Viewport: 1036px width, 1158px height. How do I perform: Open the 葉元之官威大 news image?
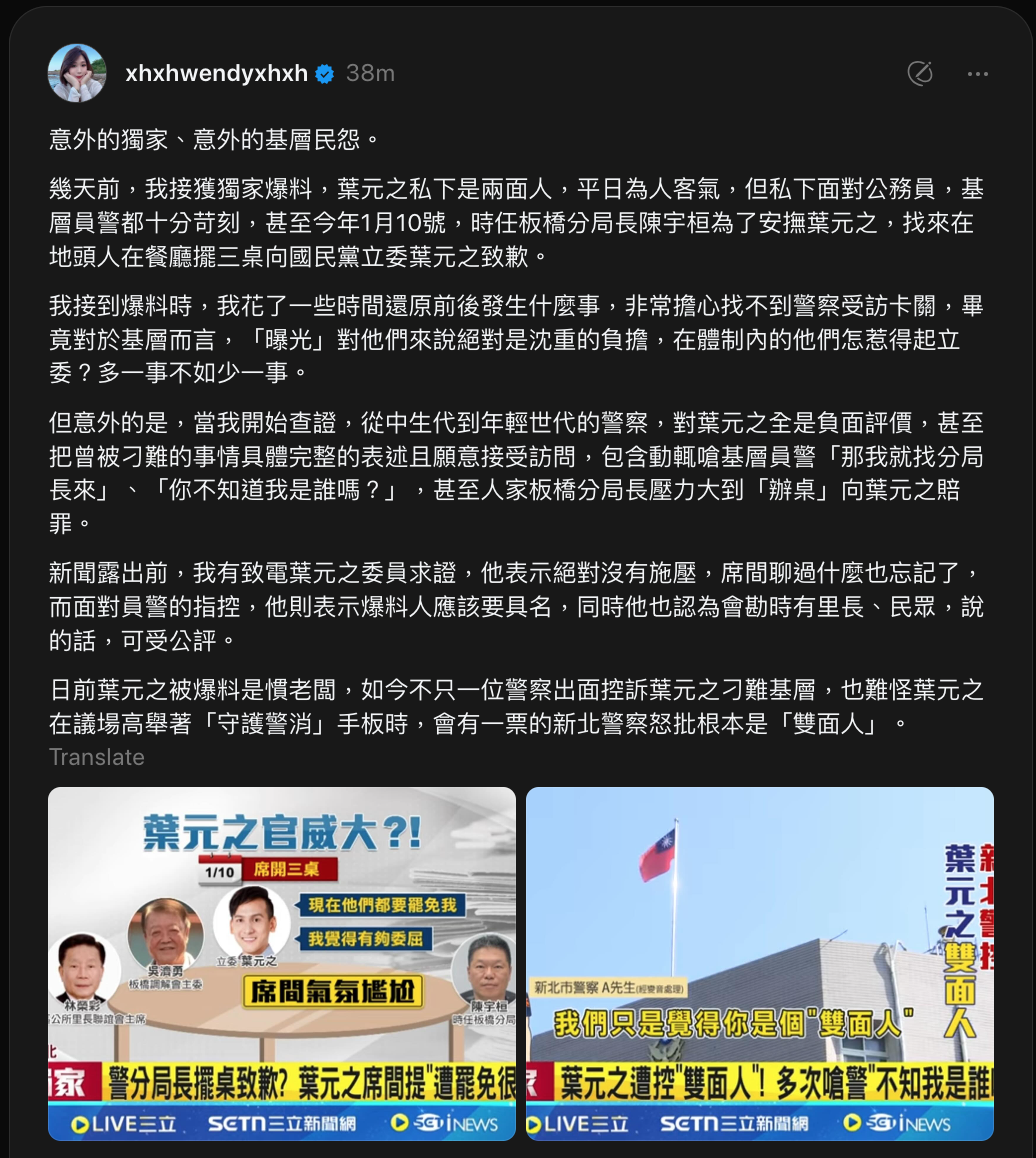(x=282, y=963)
